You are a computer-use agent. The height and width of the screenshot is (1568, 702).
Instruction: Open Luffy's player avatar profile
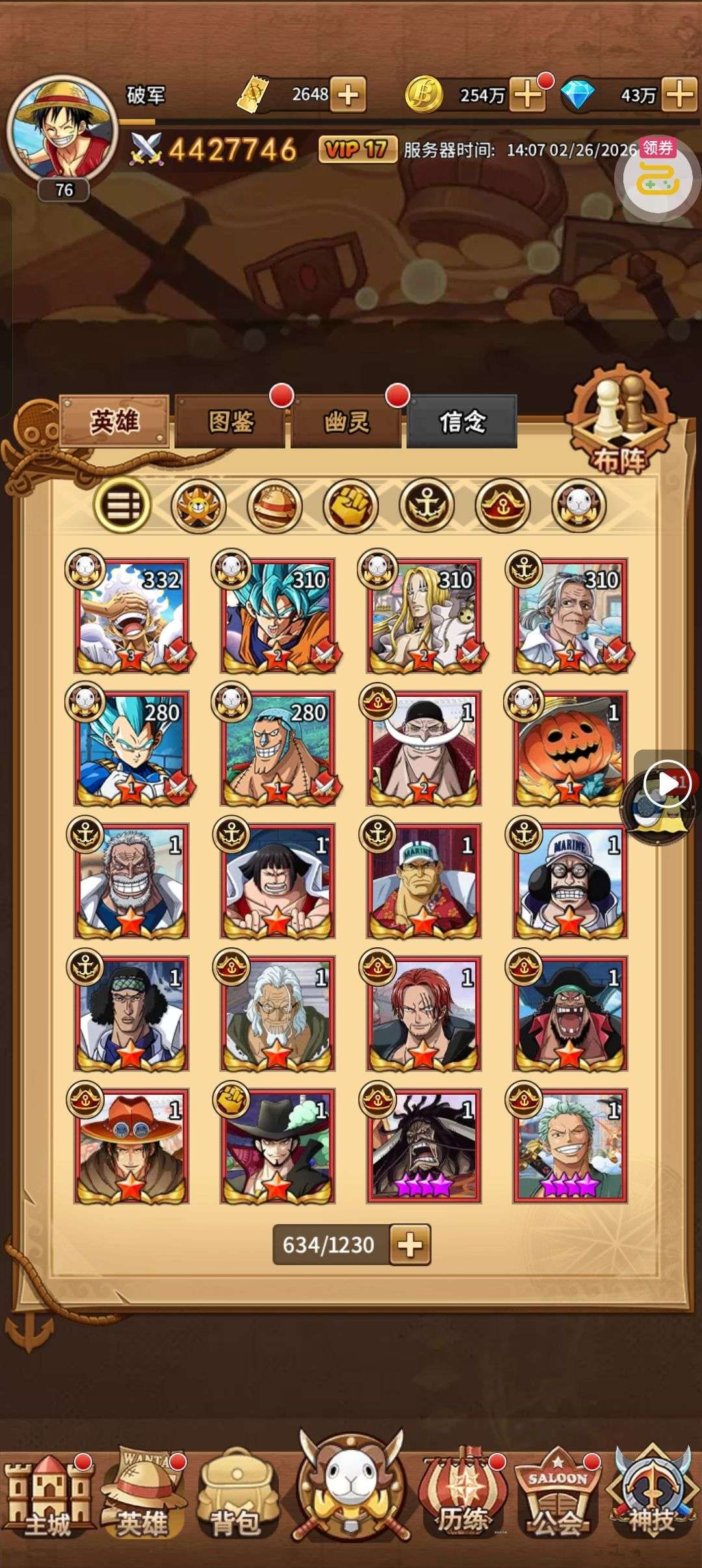(62, 130)
